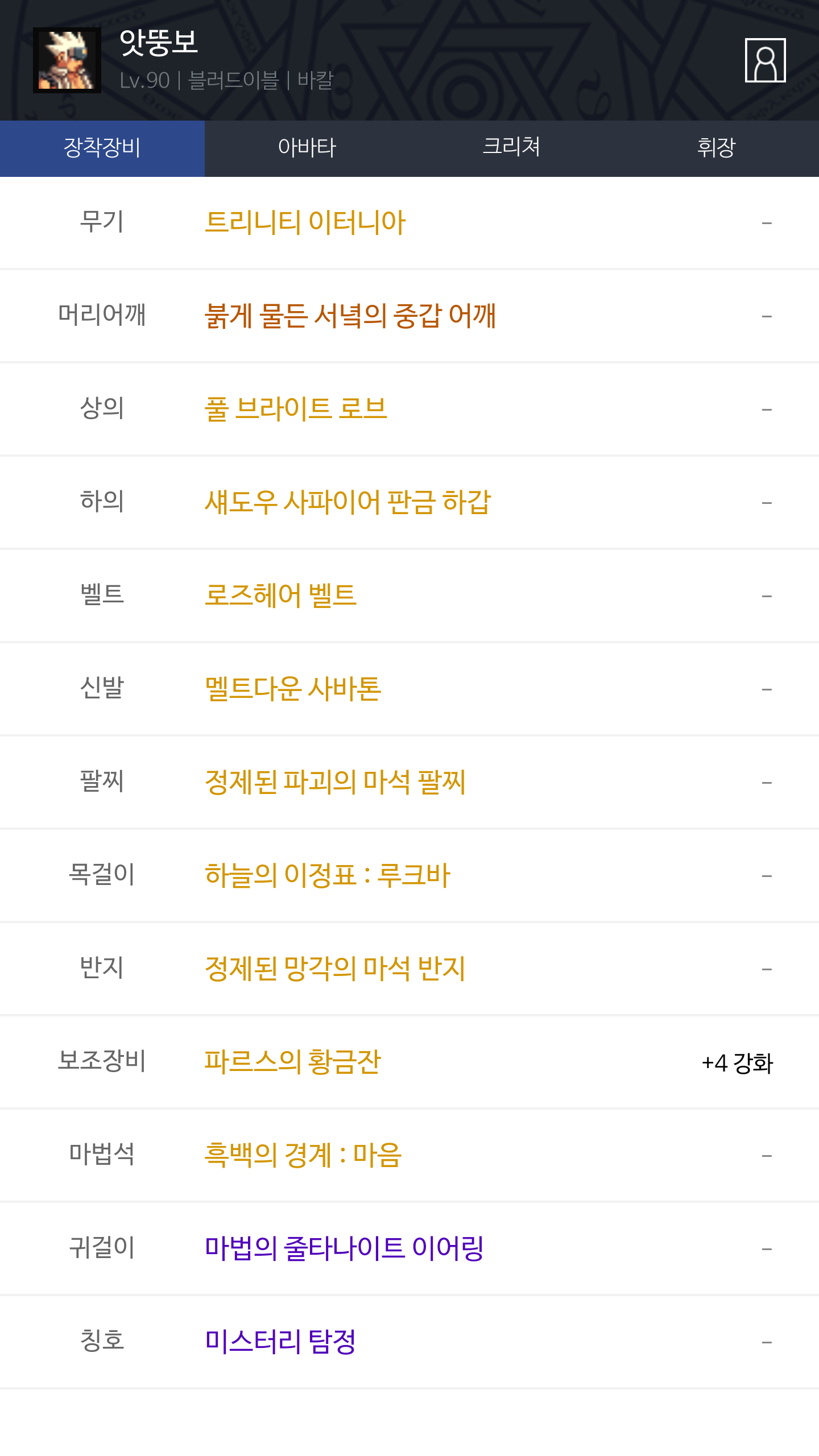Open title item 미스터리 탐정
The width and height of the screenshot is (819, 1456).
tap(409, 1342)
